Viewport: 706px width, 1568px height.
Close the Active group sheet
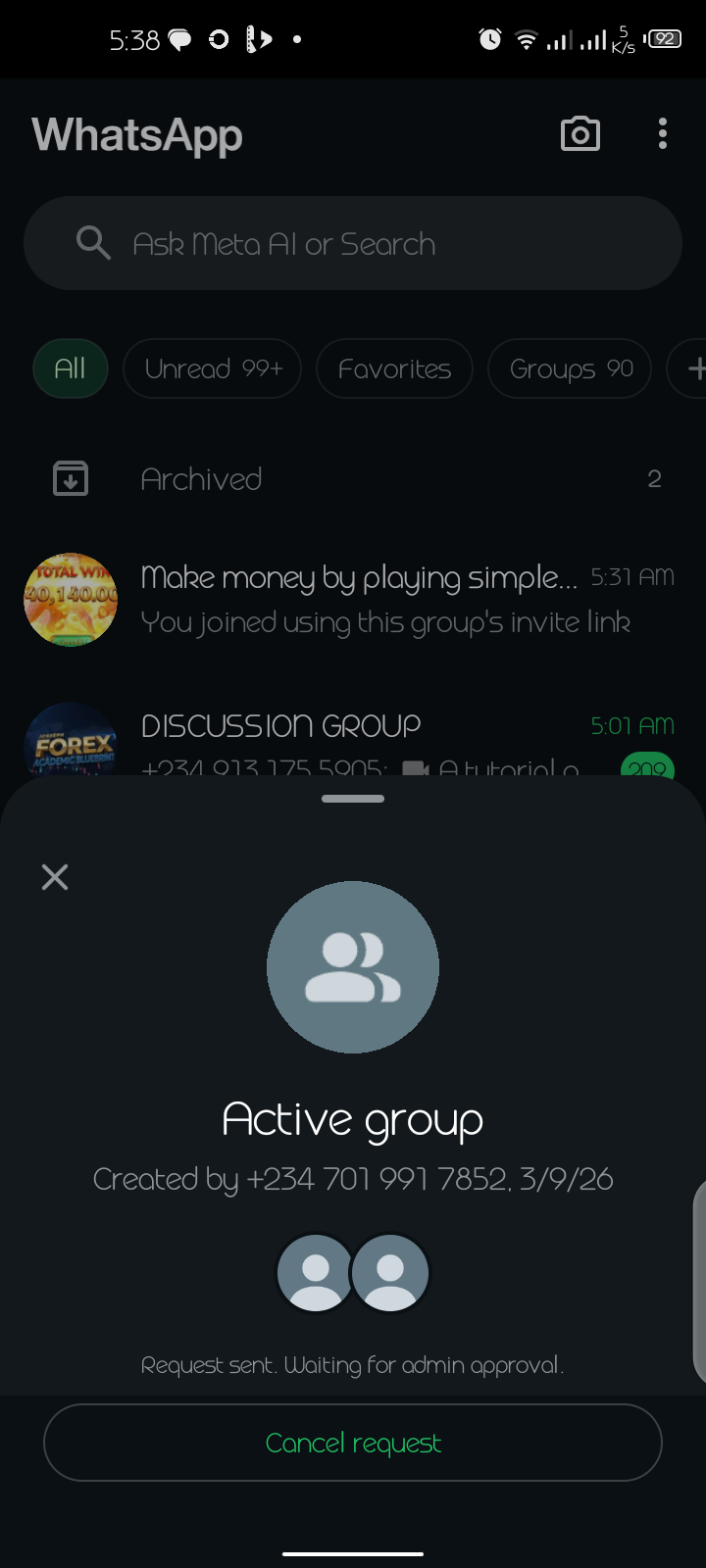55,877
